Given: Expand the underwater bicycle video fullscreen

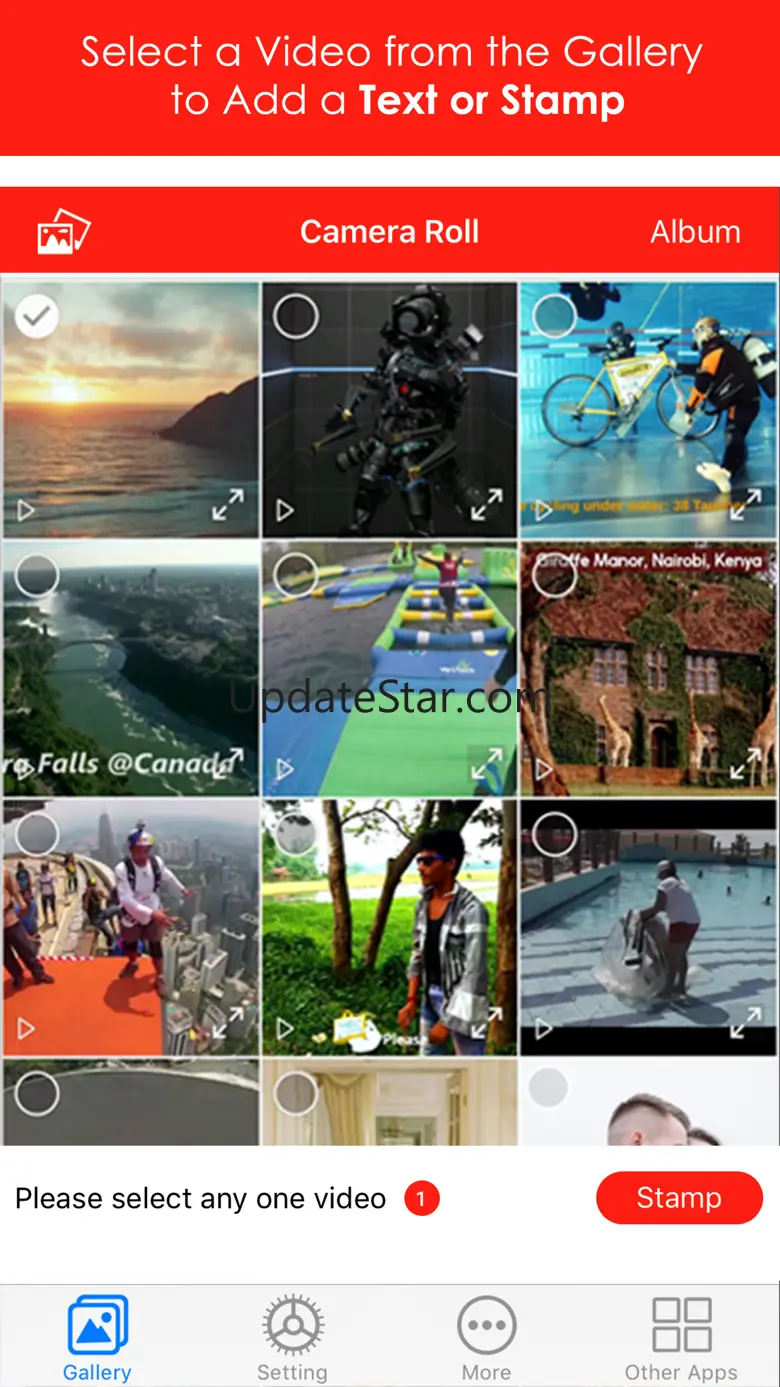Looking at the screenshot, I should tap(745, 507).
